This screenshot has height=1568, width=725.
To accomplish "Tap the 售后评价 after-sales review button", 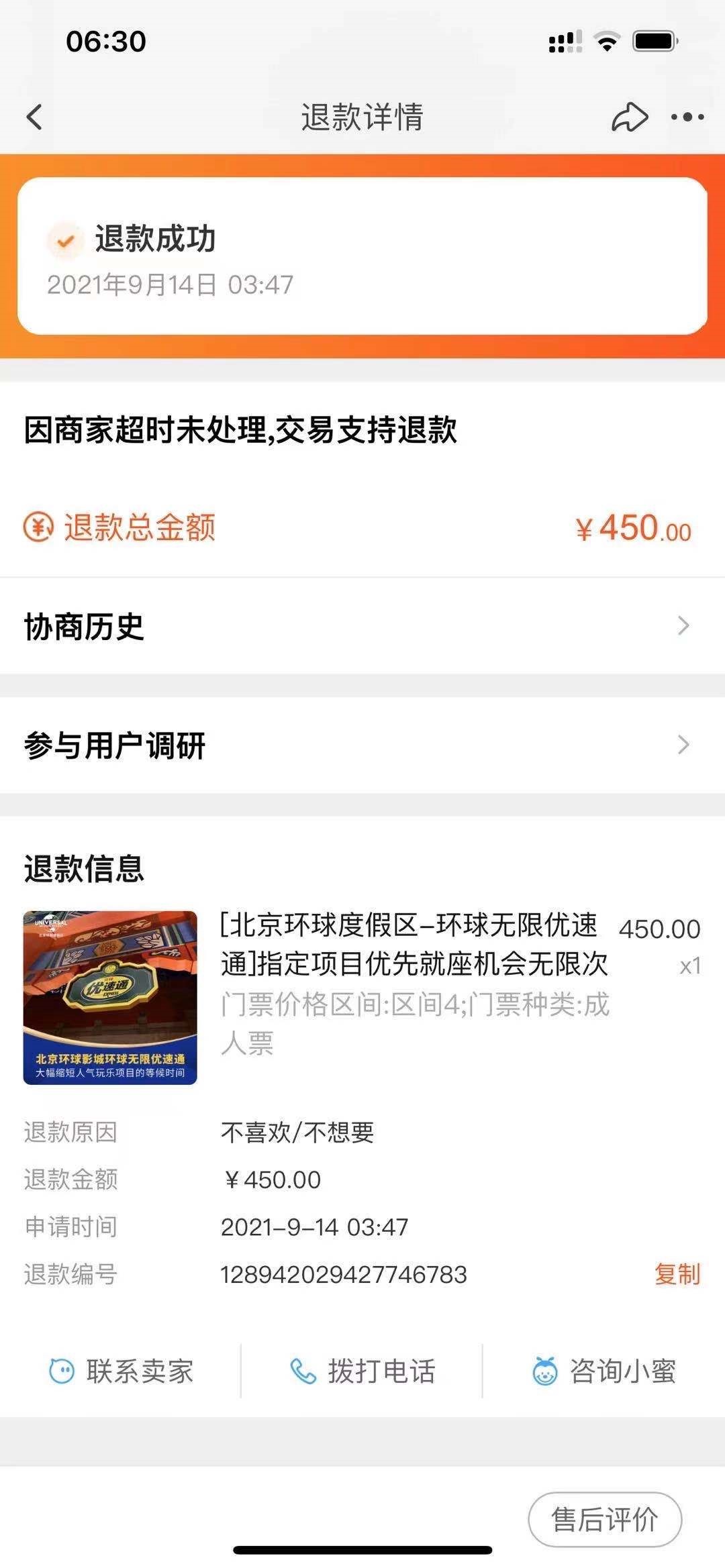I will coord(605,1520).
